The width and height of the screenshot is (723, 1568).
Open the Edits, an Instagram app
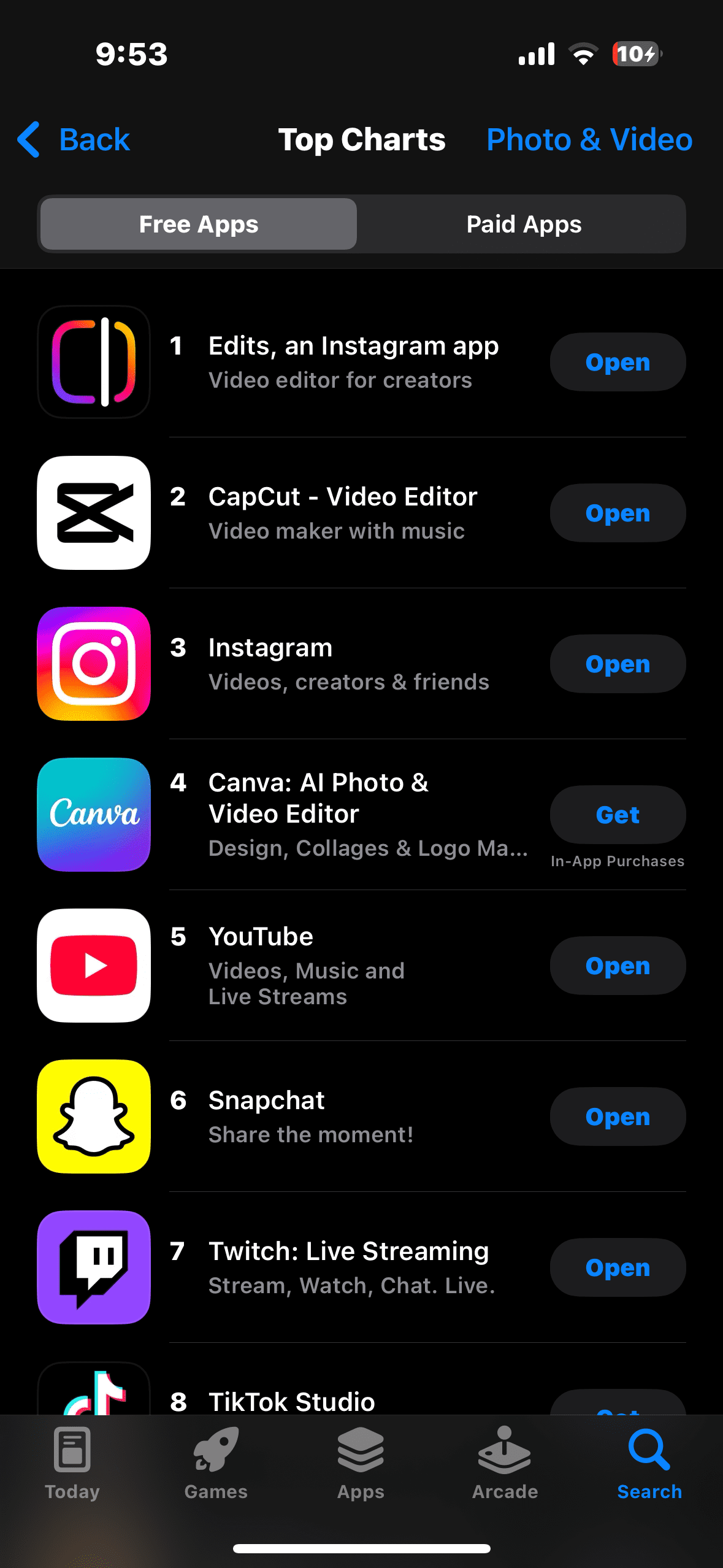click(x=617, y=363)
